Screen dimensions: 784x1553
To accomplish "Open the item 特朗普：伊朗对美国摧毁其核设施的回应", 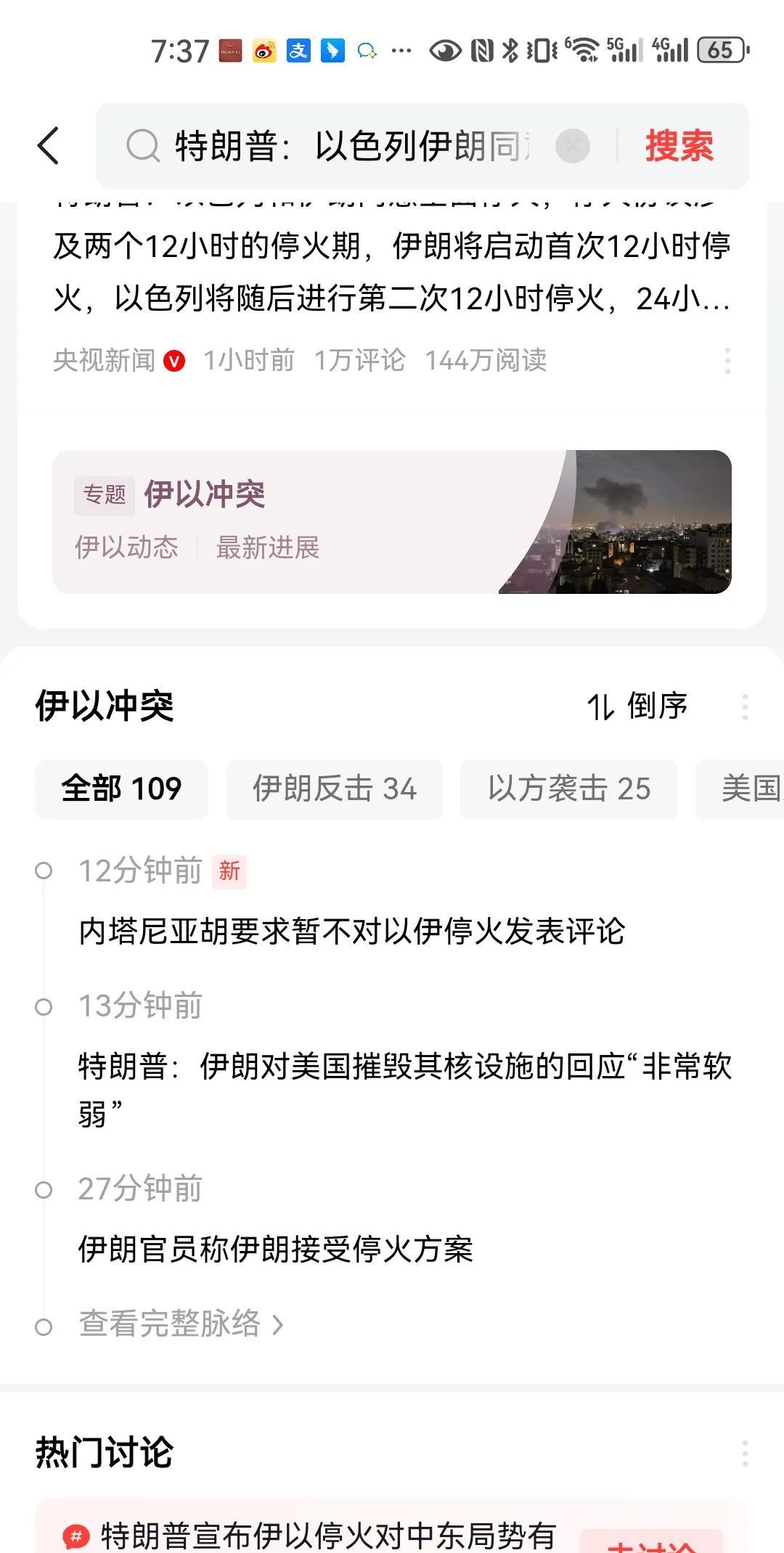I will pos(405,1090).
